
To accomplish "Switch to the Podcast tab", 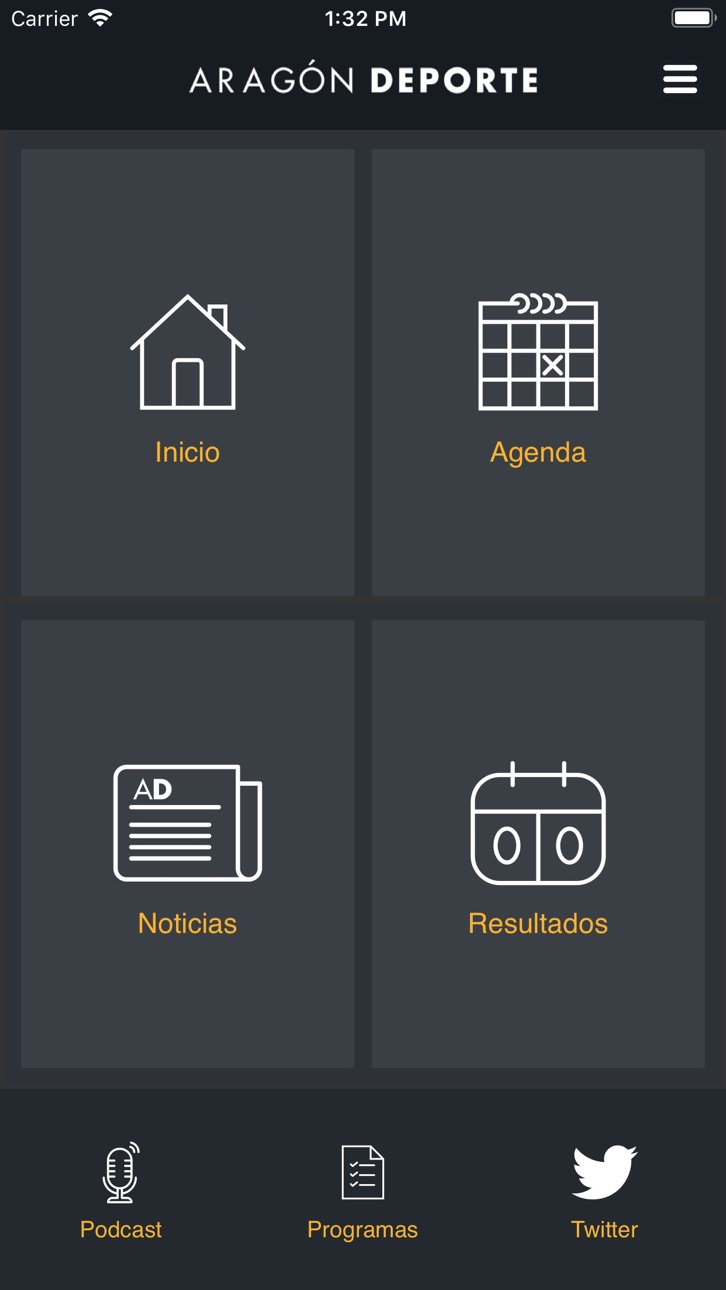I will [x=121, y=1192].
